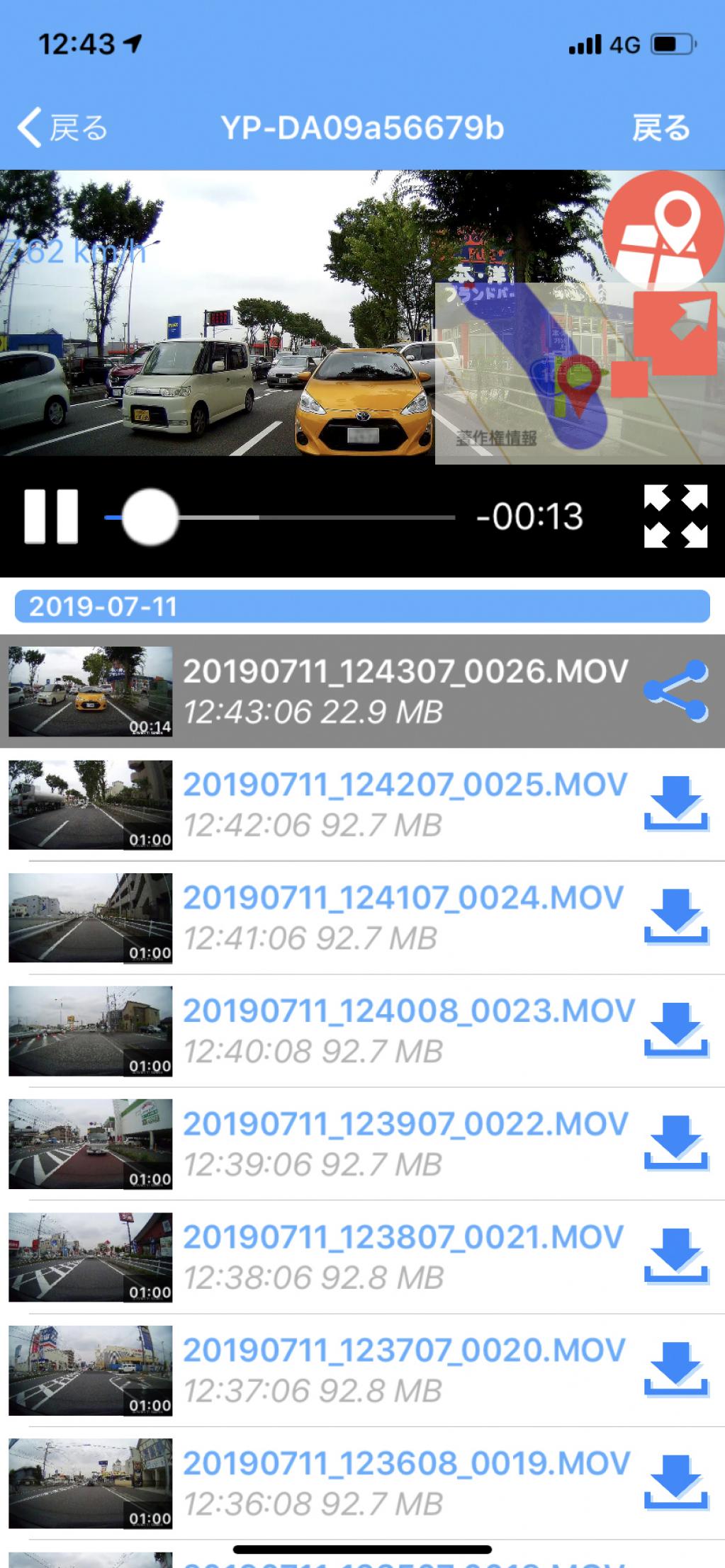
Task: Download 20190711_123707_0020.MOV
Action: (675, 1370)
